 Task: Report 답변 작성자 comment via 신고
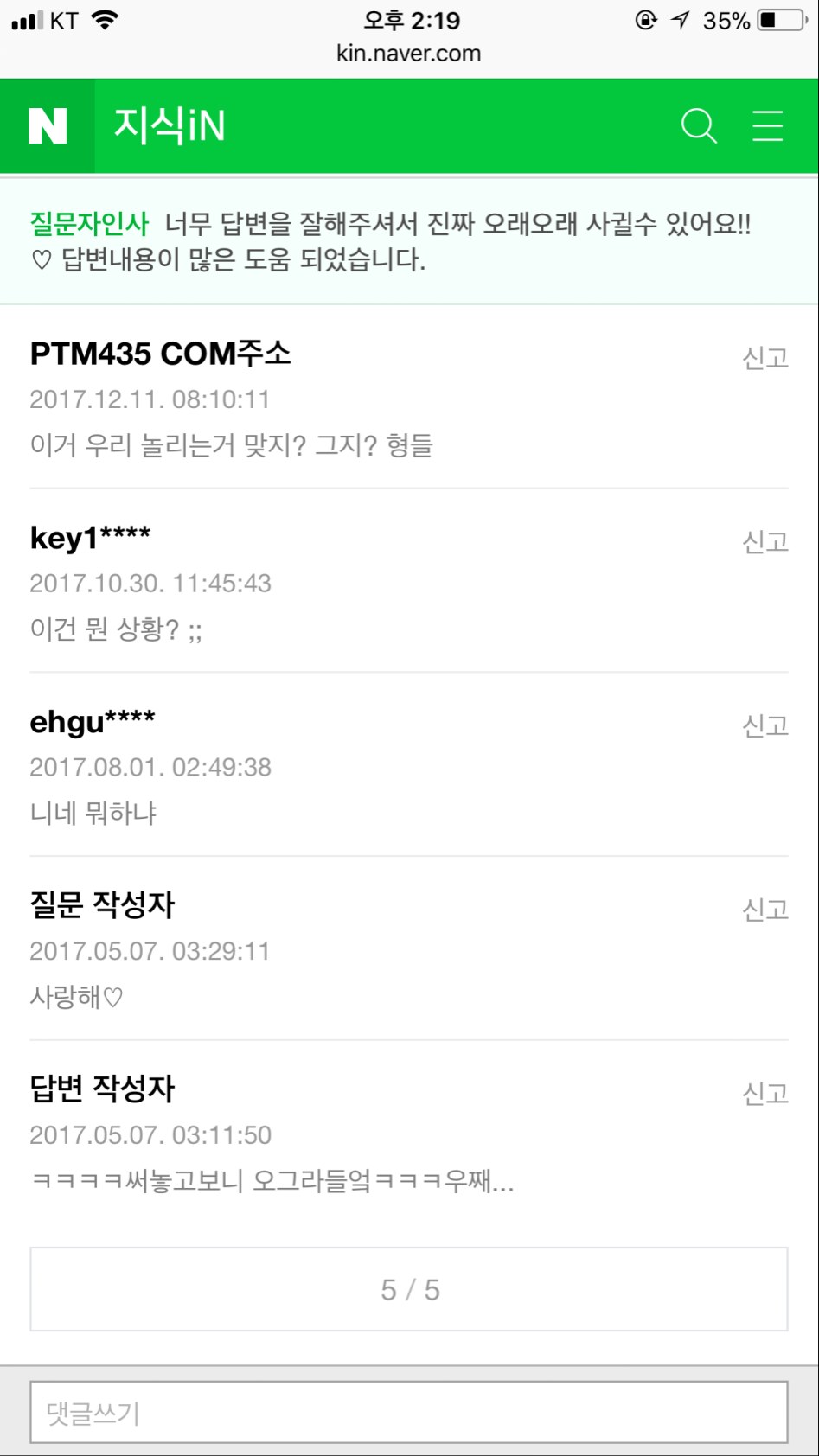pos(765,1094)
